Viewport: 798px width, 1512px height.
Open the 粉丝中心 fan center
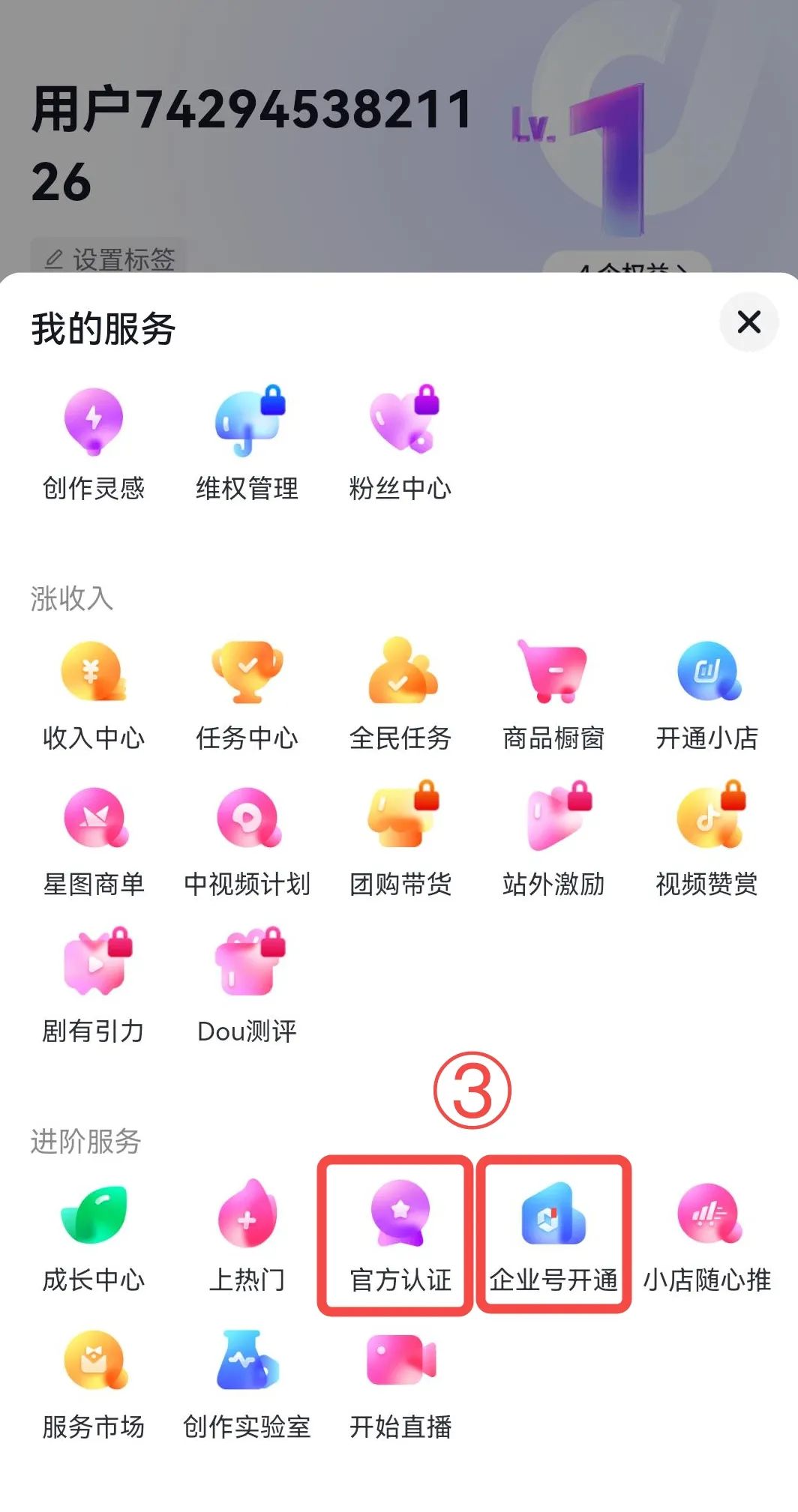(x=402, y=442)
